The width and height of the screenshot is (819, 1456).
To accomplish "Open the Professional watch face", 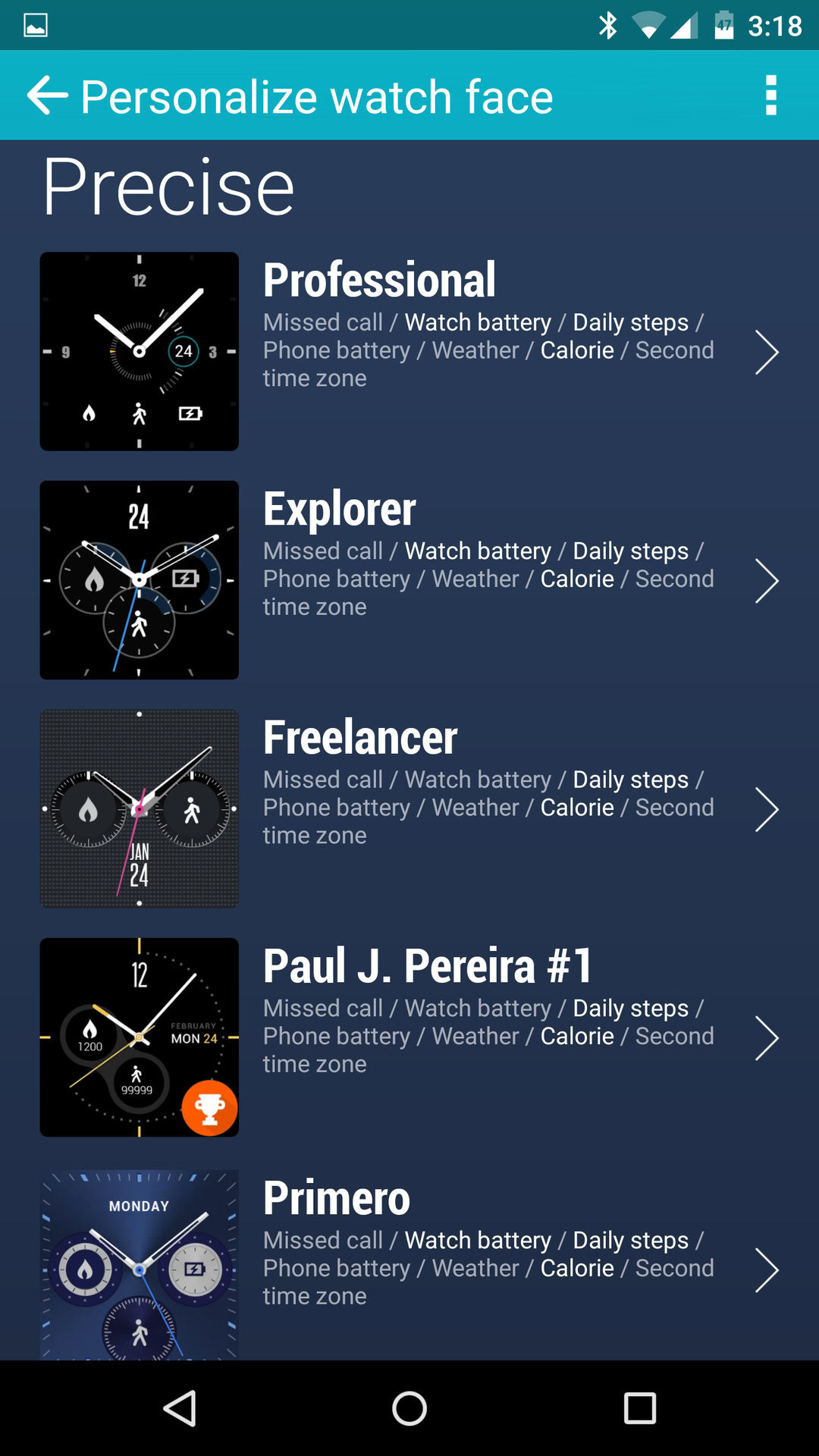I will pos(409,352).
